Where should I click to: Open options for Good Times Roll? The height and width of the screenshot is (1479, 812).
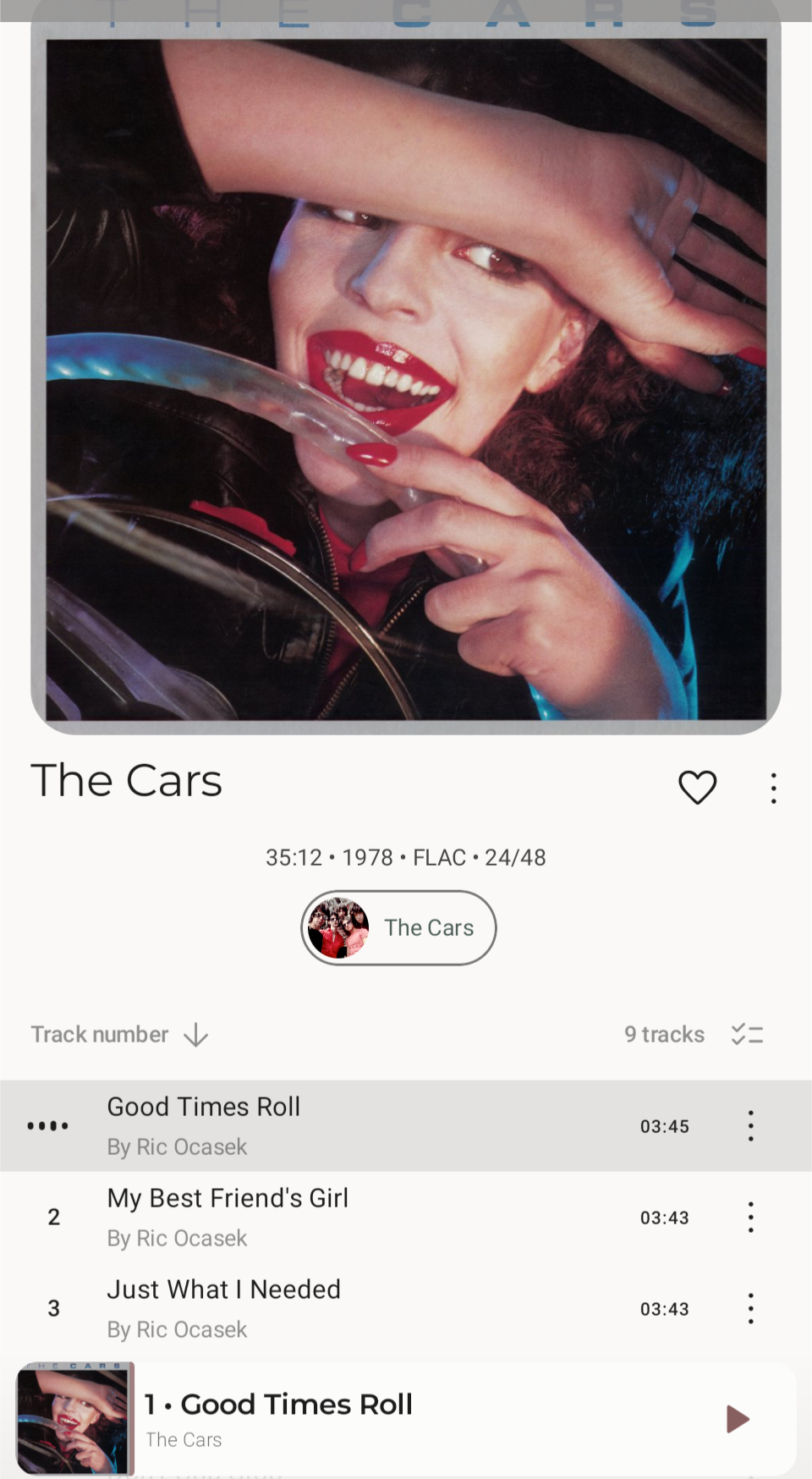pos(750,1126)
